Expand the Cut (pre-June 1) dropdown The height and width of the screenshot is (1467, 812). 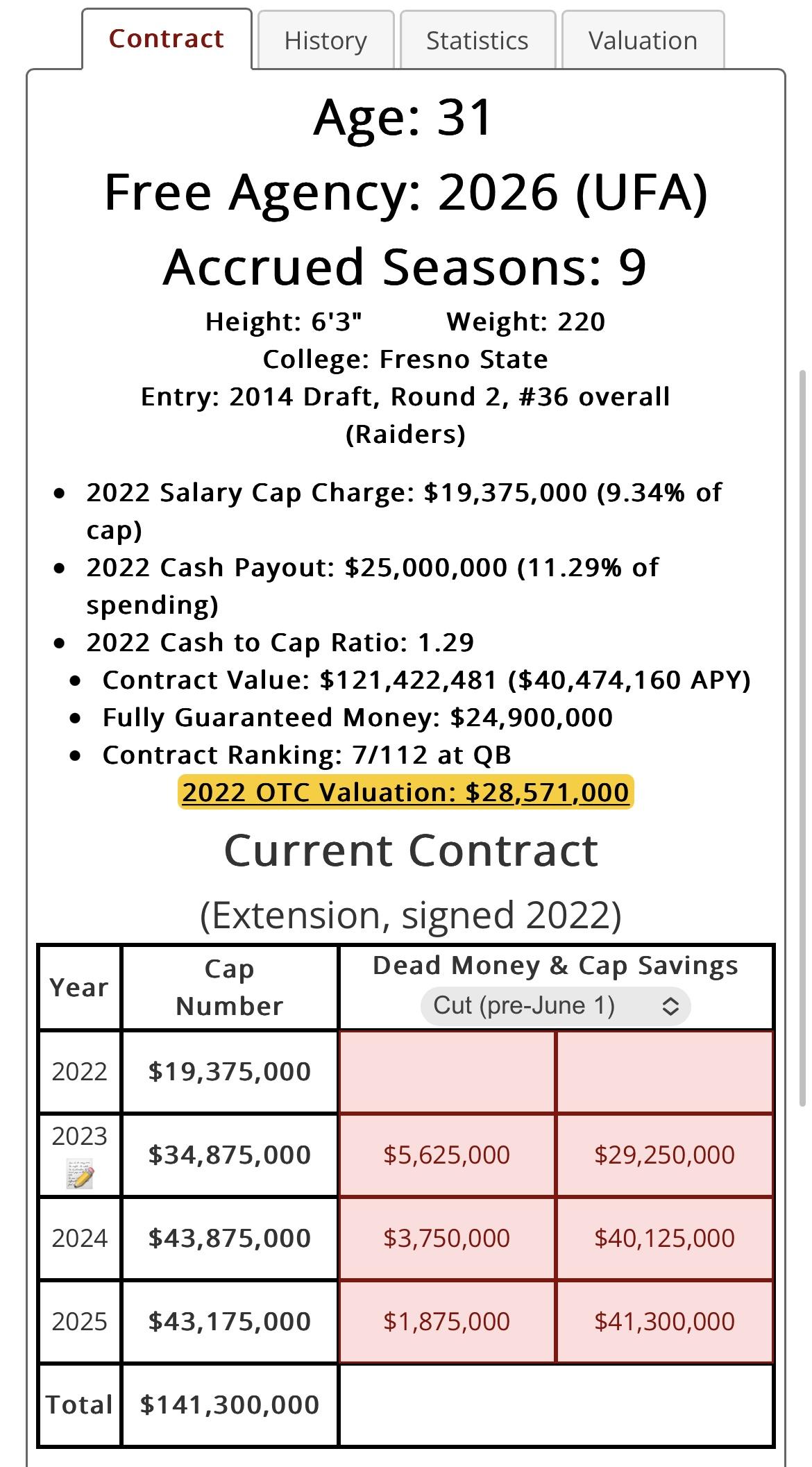tap(555, 1006)
